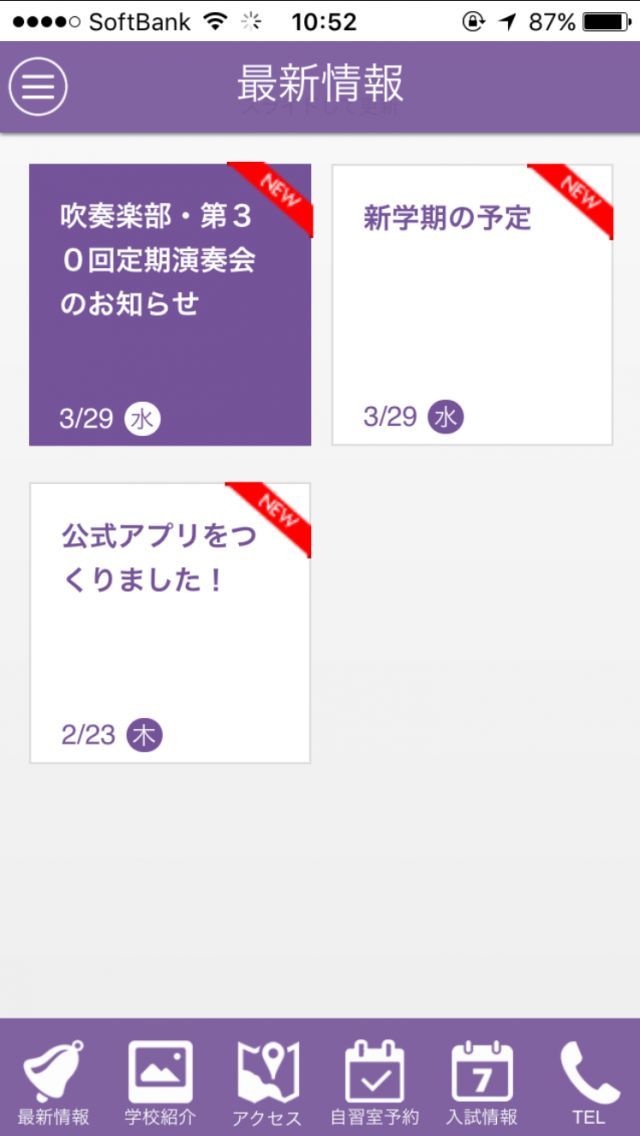Open the hamburger drawer menu
The width and height of the screenshot is (640, 1136).
tap(38, 86)
